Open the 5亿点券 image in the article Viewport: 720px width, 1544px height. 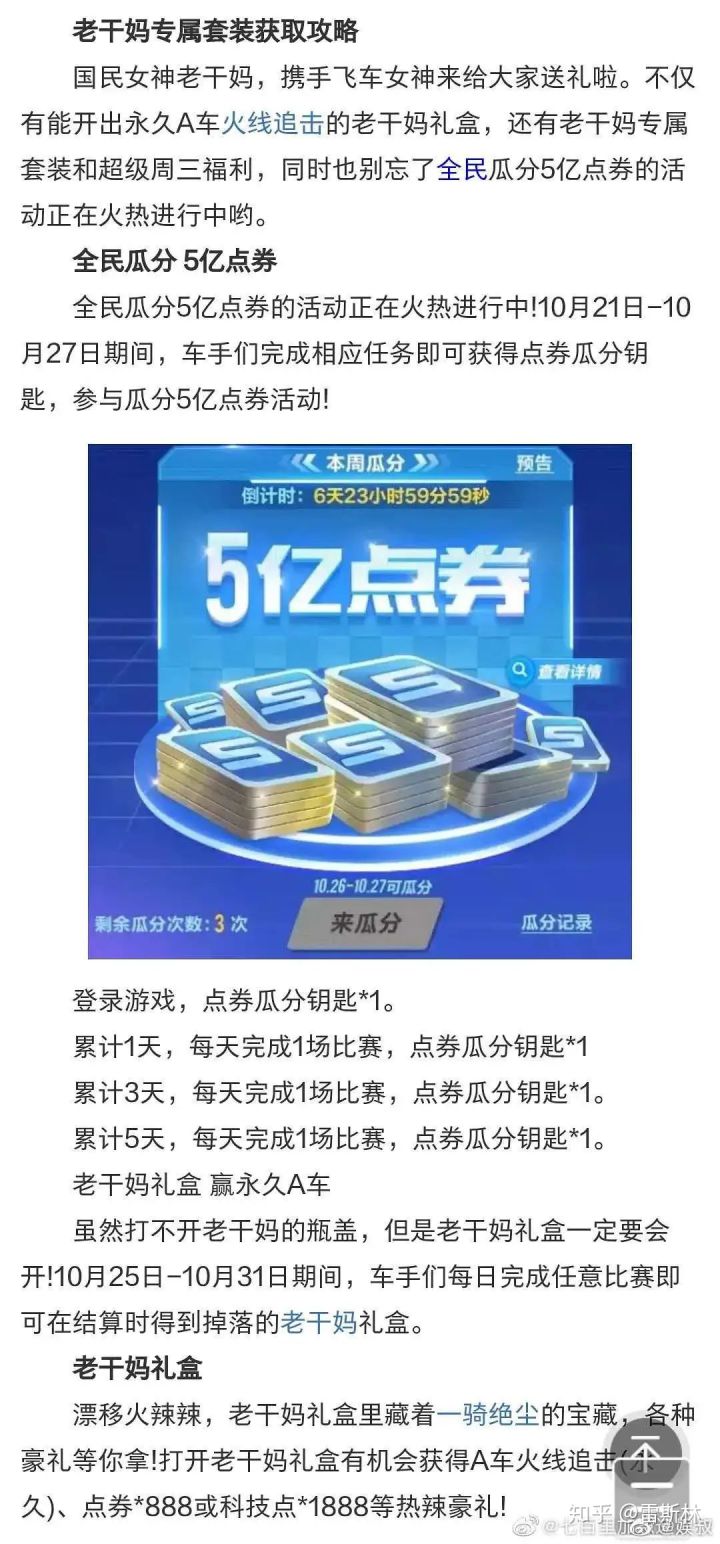[360, 701]
